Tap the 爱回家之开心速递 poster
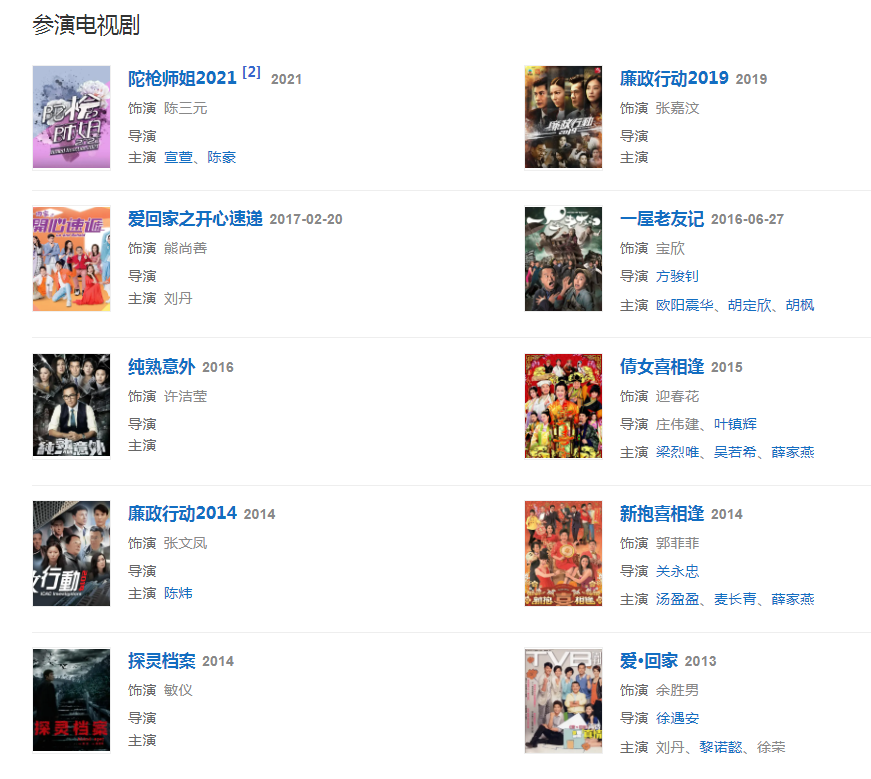The width and height of the screenshot is (871, 779). 71,259
